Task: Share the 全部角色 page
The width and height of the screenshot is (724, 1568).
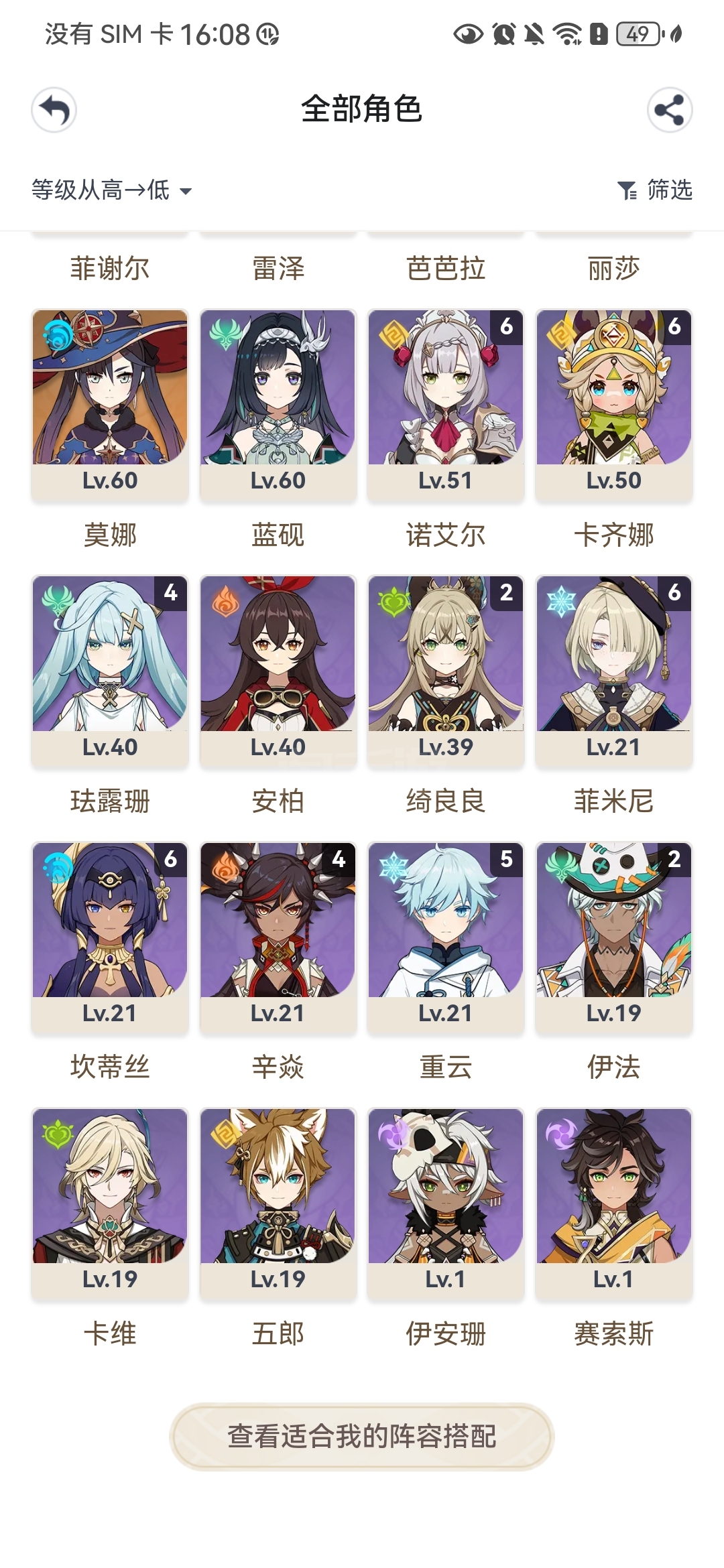Action: click(x=670, y=110)
